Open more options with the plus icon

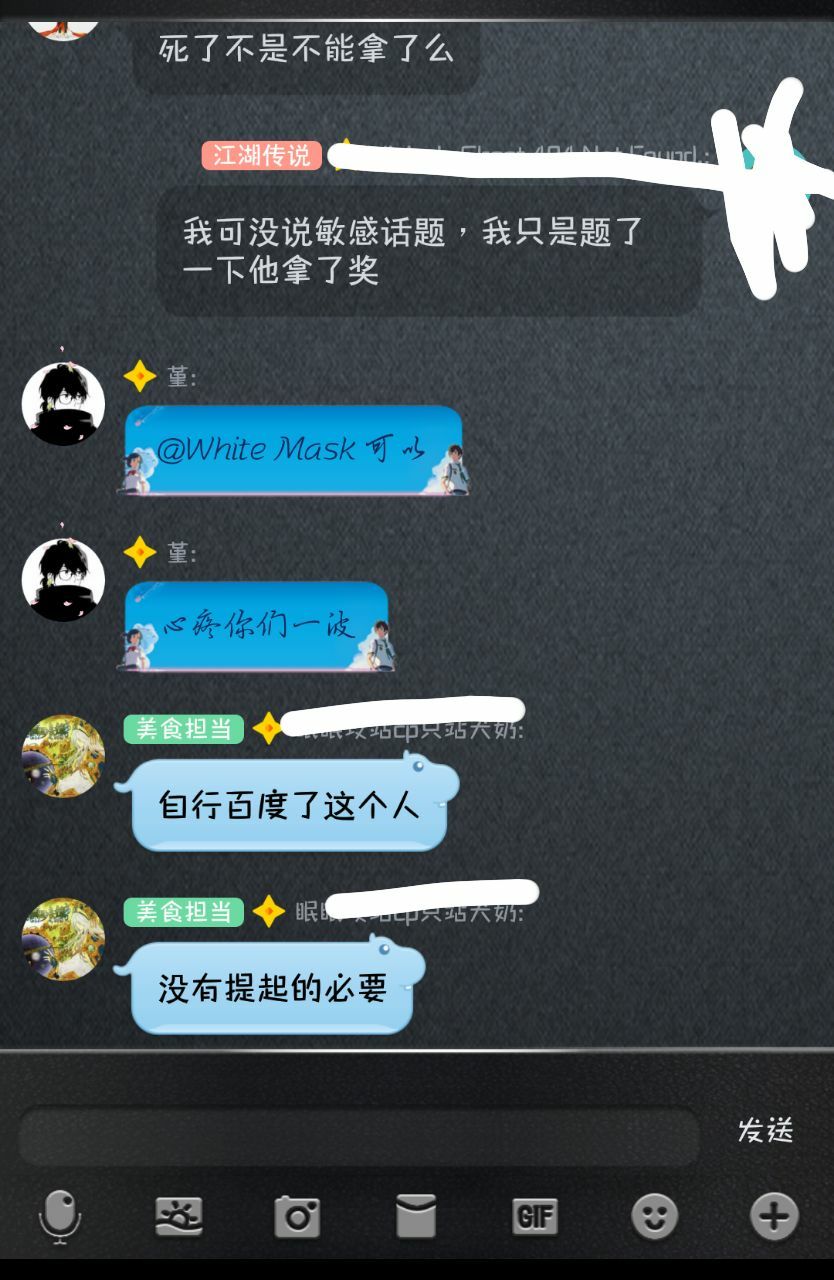(x=774, y=1216)
